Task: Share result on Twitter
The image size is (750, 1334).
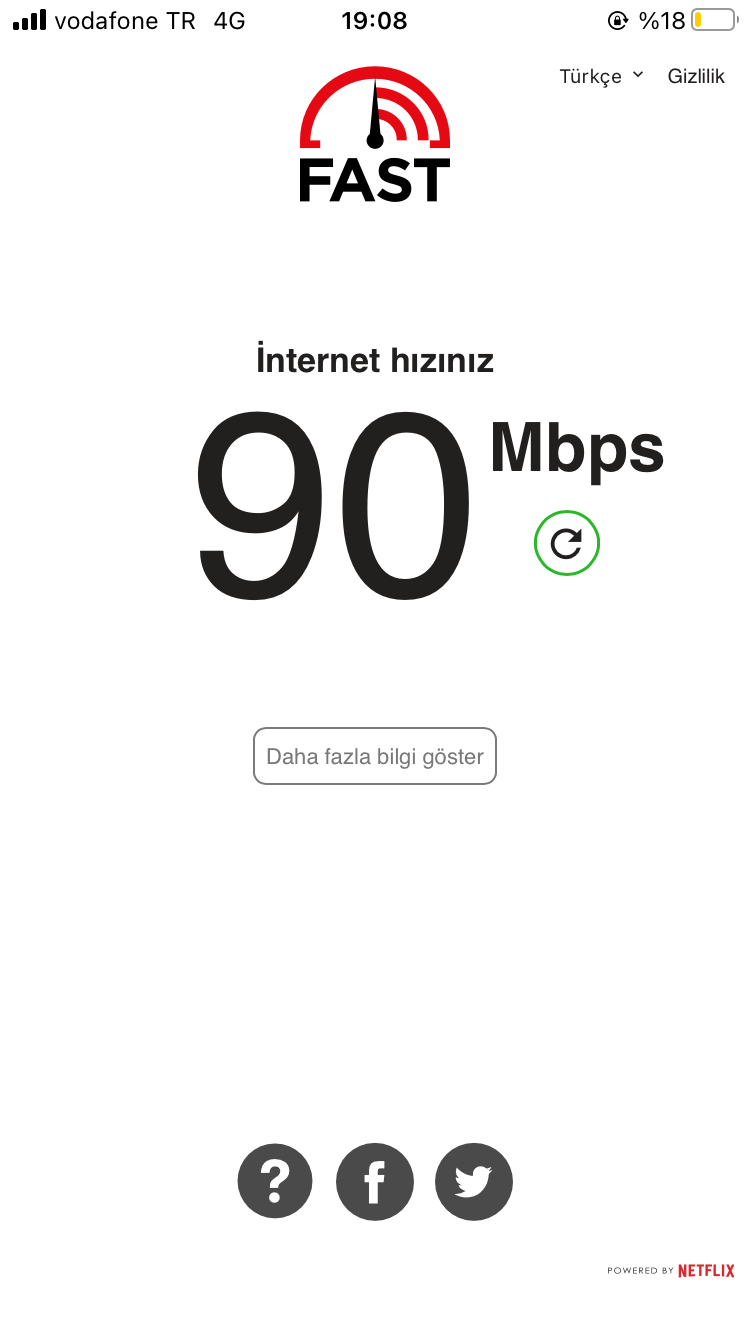Action: pyautogui.click(x=474, y=1182)
